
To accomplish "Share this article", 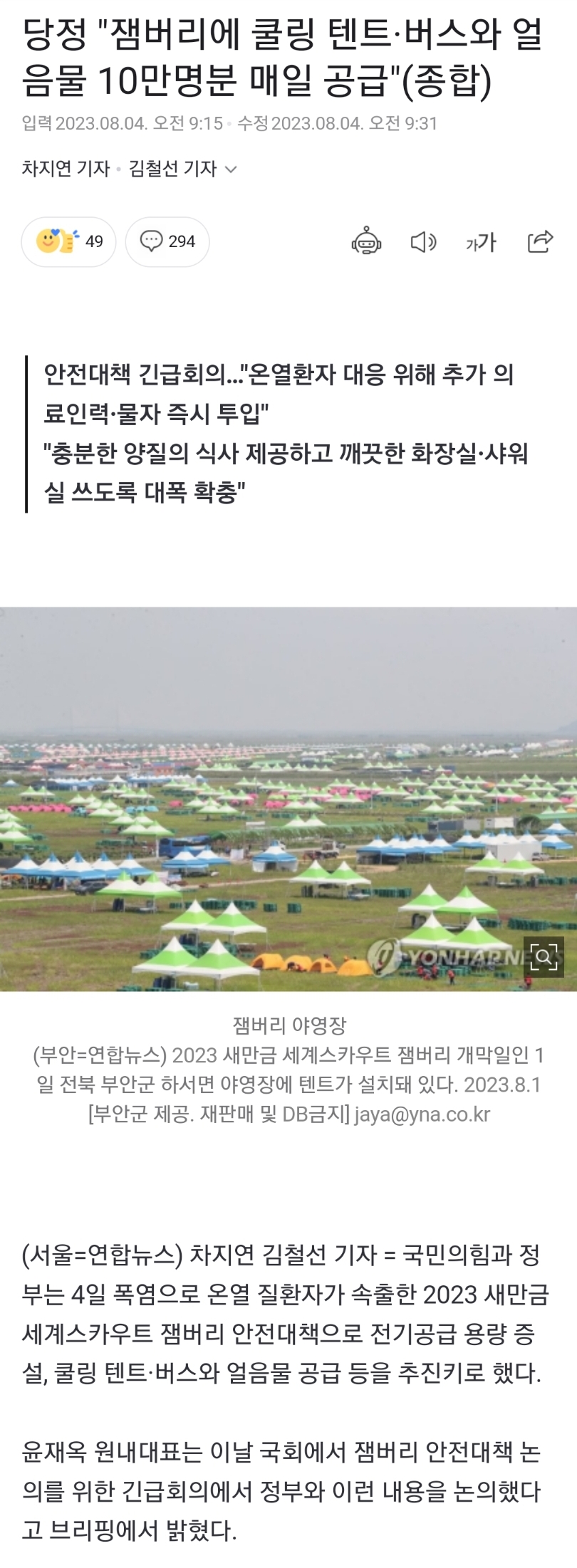I will tap(540, 242).
